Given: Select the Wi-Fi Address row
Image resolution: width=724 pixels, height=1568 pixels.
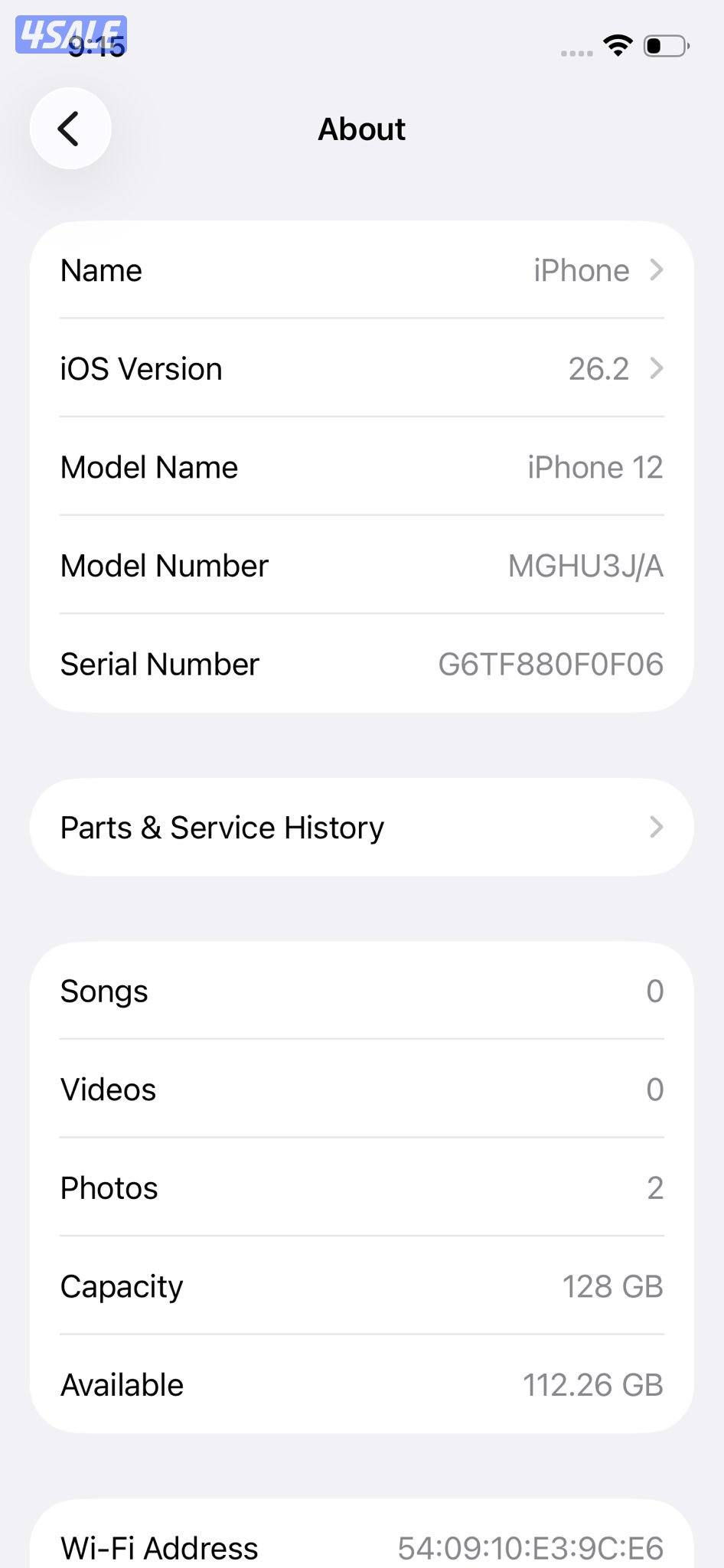Looking at the screenshot, I should tap(362, 1547).
